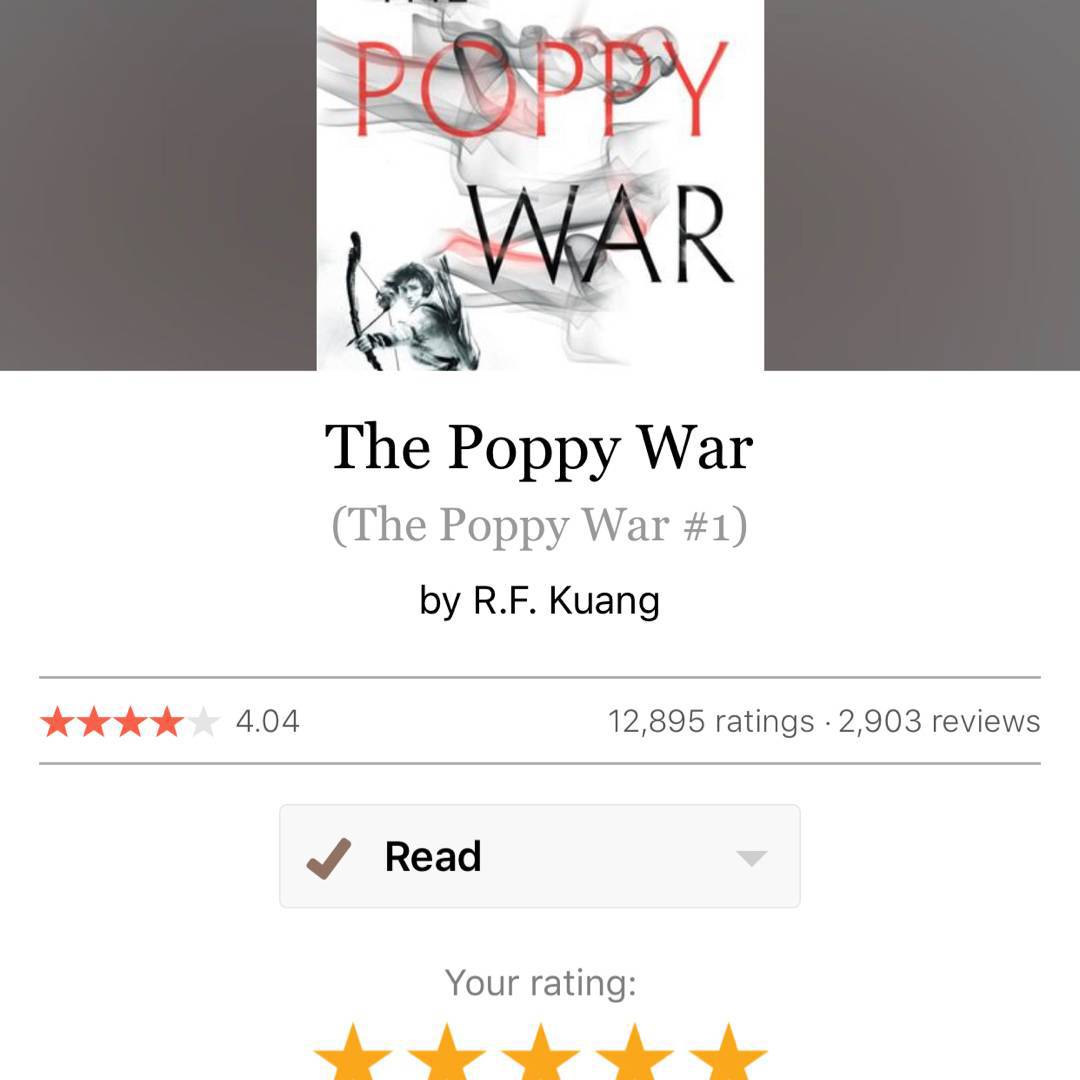The height and width of the screenshot is (1080, 1080).
Task: Open the Read shelf dropdown
Action: coord(750,857)
